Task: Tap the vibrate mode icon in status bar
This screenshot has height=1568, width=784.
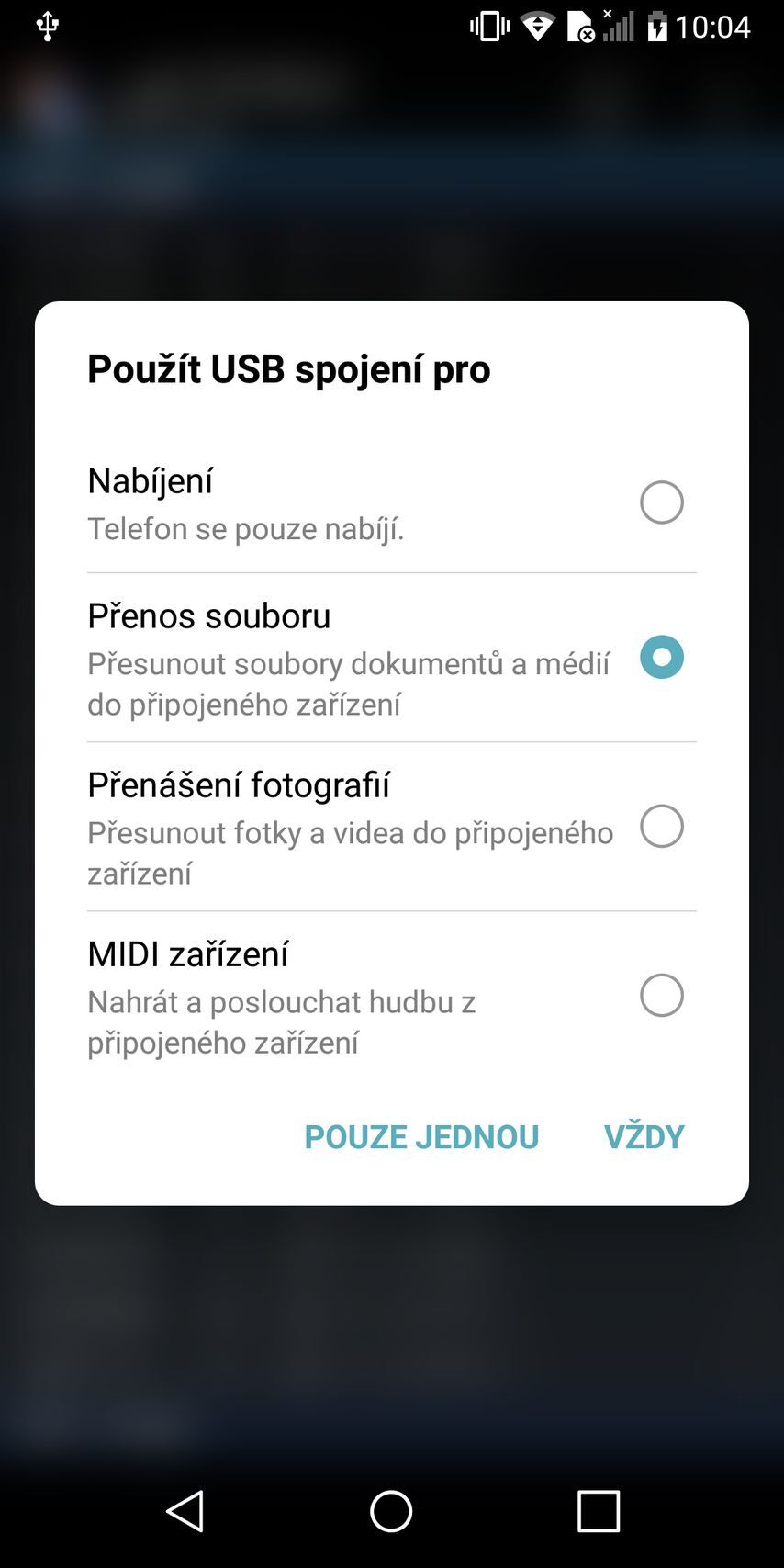Action: pyautogui.click(x=487, y=26)
